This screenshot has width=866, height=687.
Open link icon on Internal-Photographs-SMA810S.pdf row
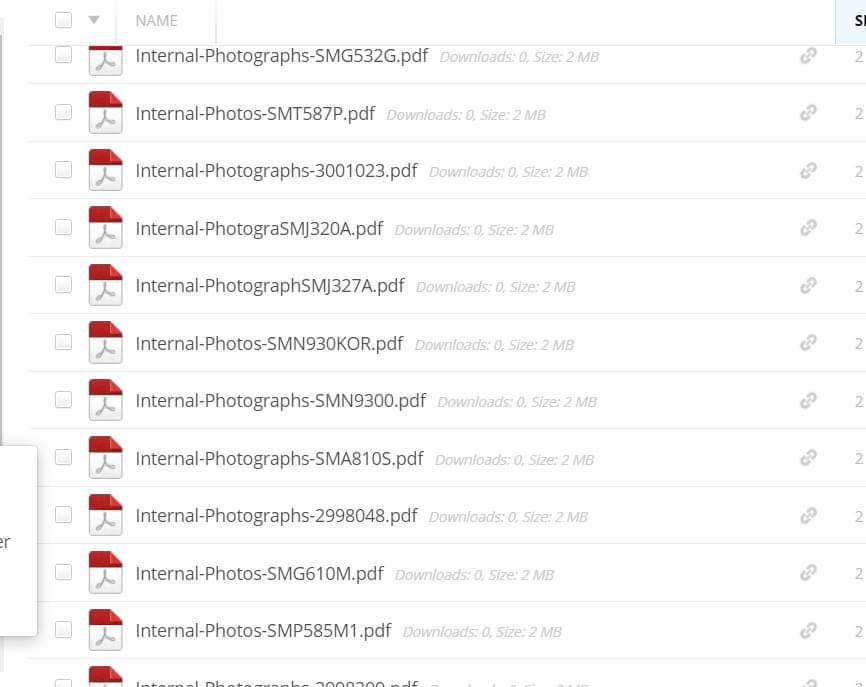(x=808, y=458)
